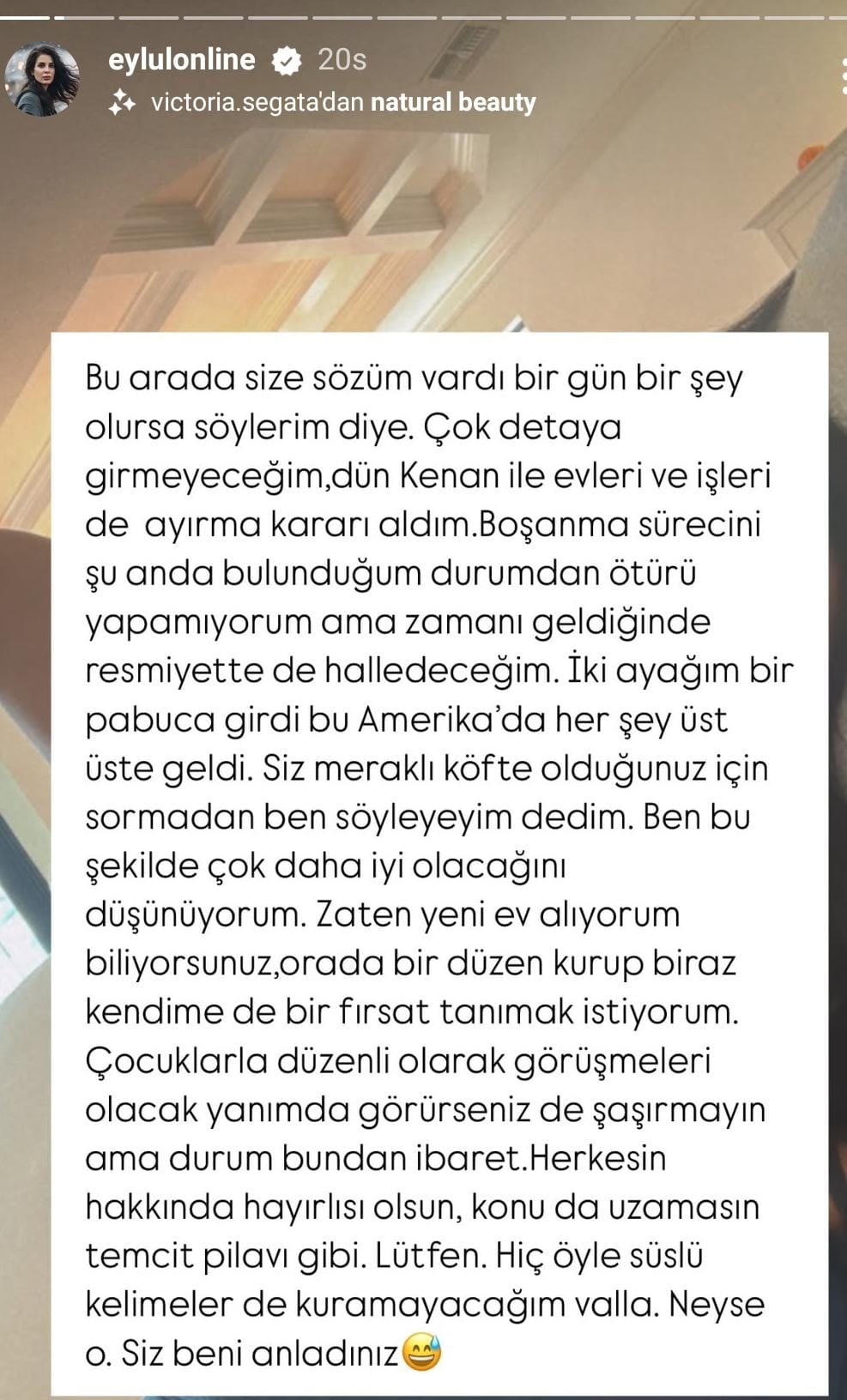The image size is (847, 1400).
Task: Open the natural beauty effect by victoria.segata
Action: click(343, 102)
